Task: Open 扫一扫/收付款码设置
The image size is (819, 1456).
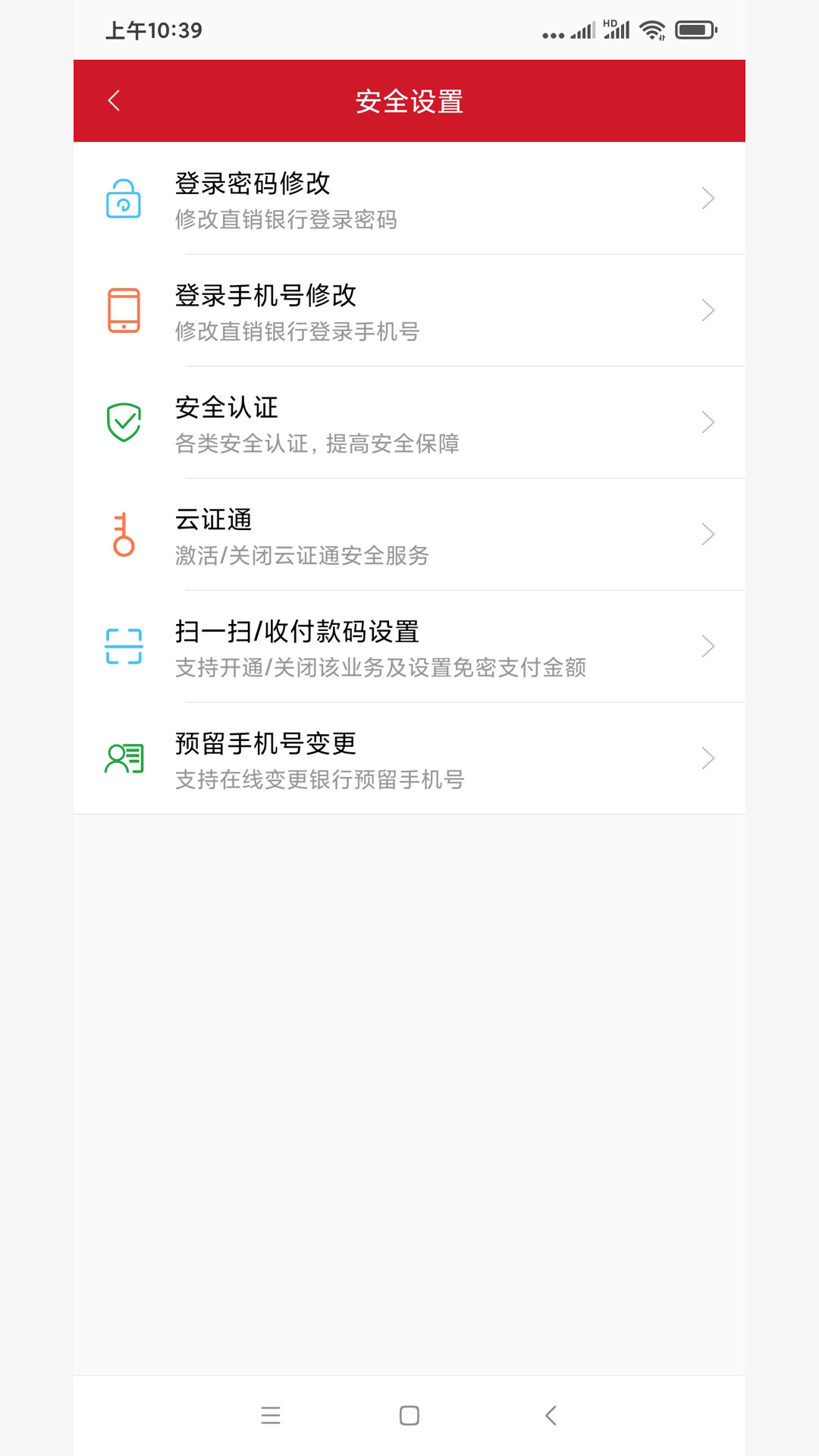Action: pos(409,647)
